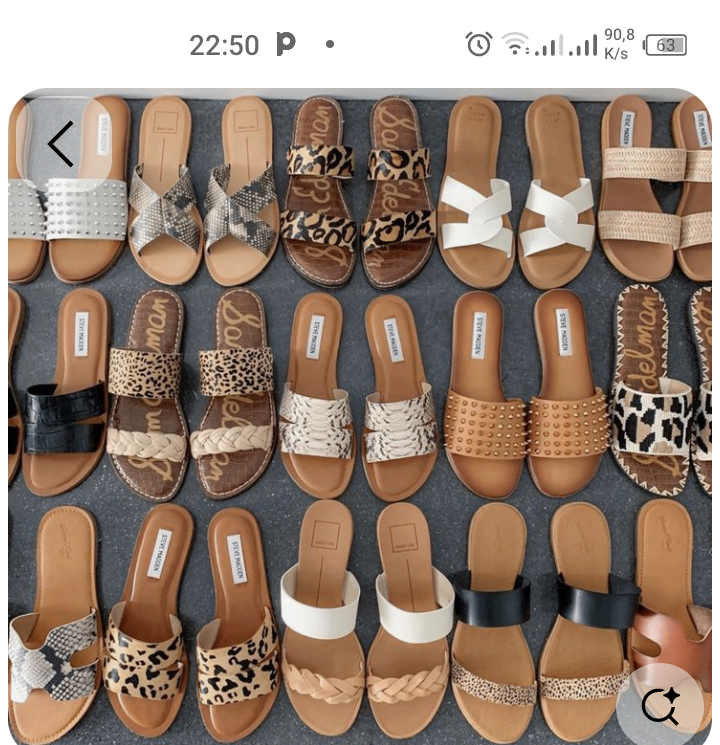
Task: Tap the second SIM signal strength icon
Action: (580, 44)
